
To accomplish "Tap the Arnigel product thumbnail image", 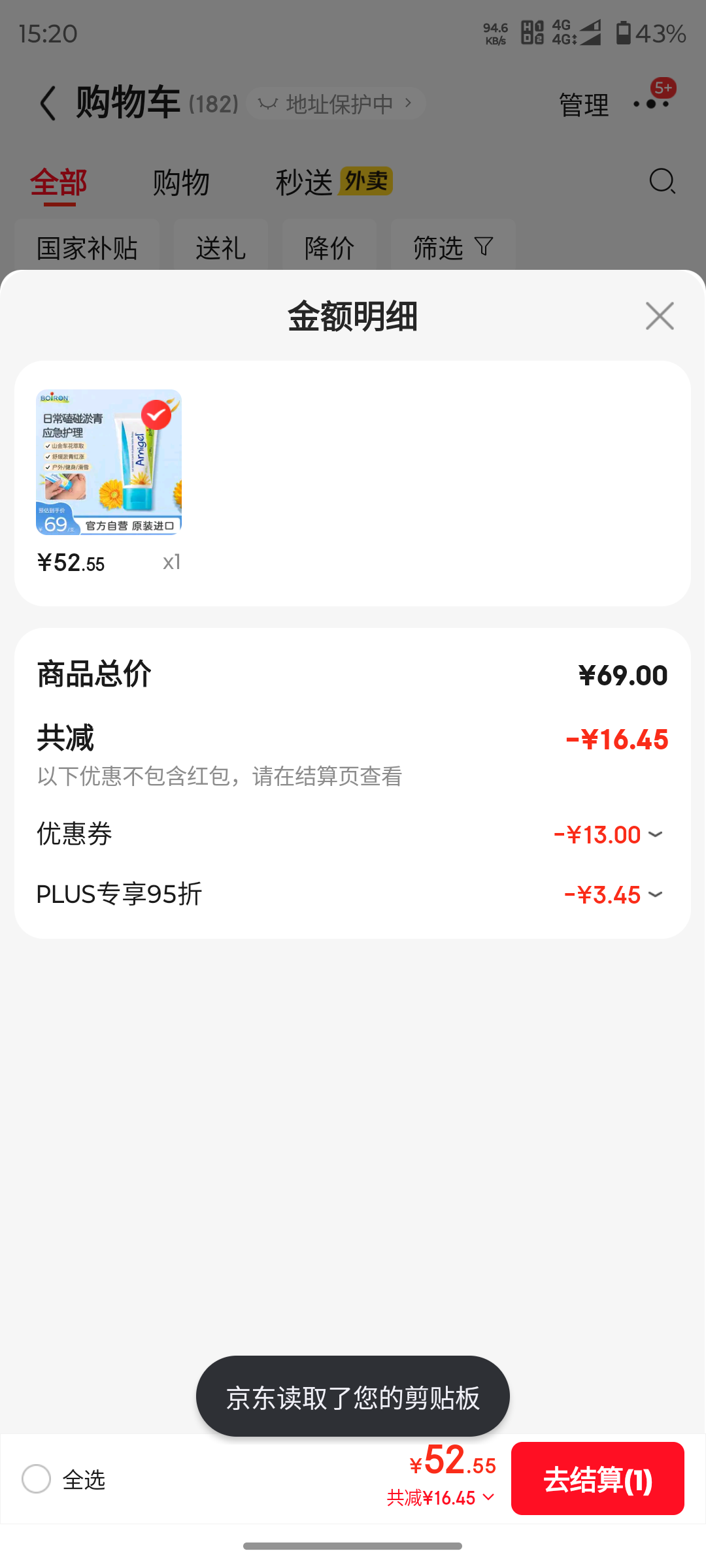I will (x=109, y=461).
